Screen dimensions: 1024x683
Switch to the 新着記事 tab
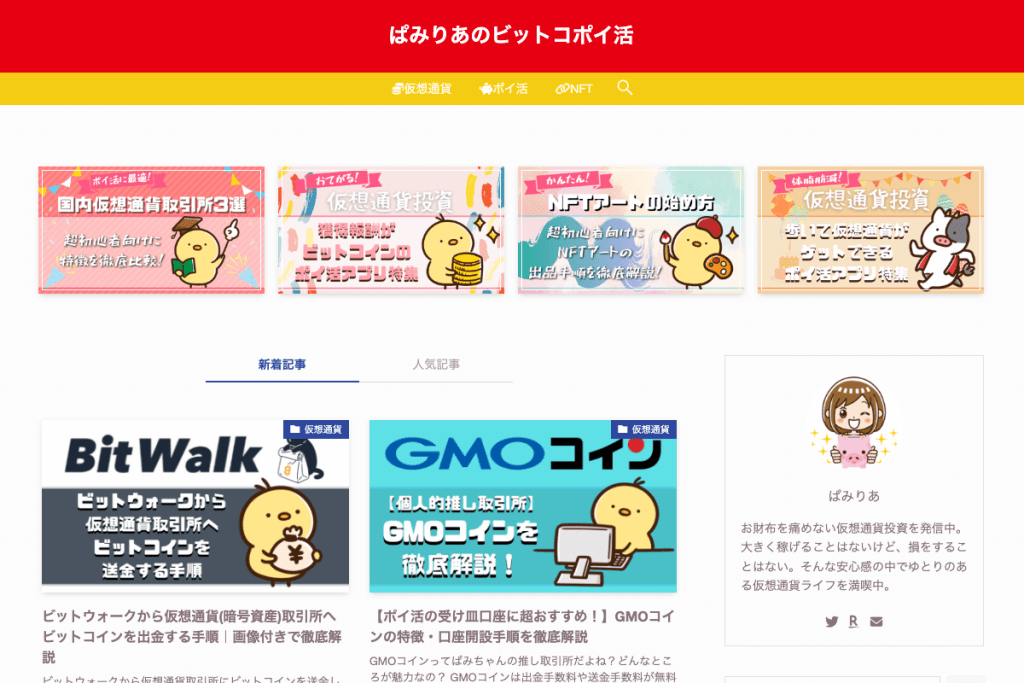click(x=282, y=365)
